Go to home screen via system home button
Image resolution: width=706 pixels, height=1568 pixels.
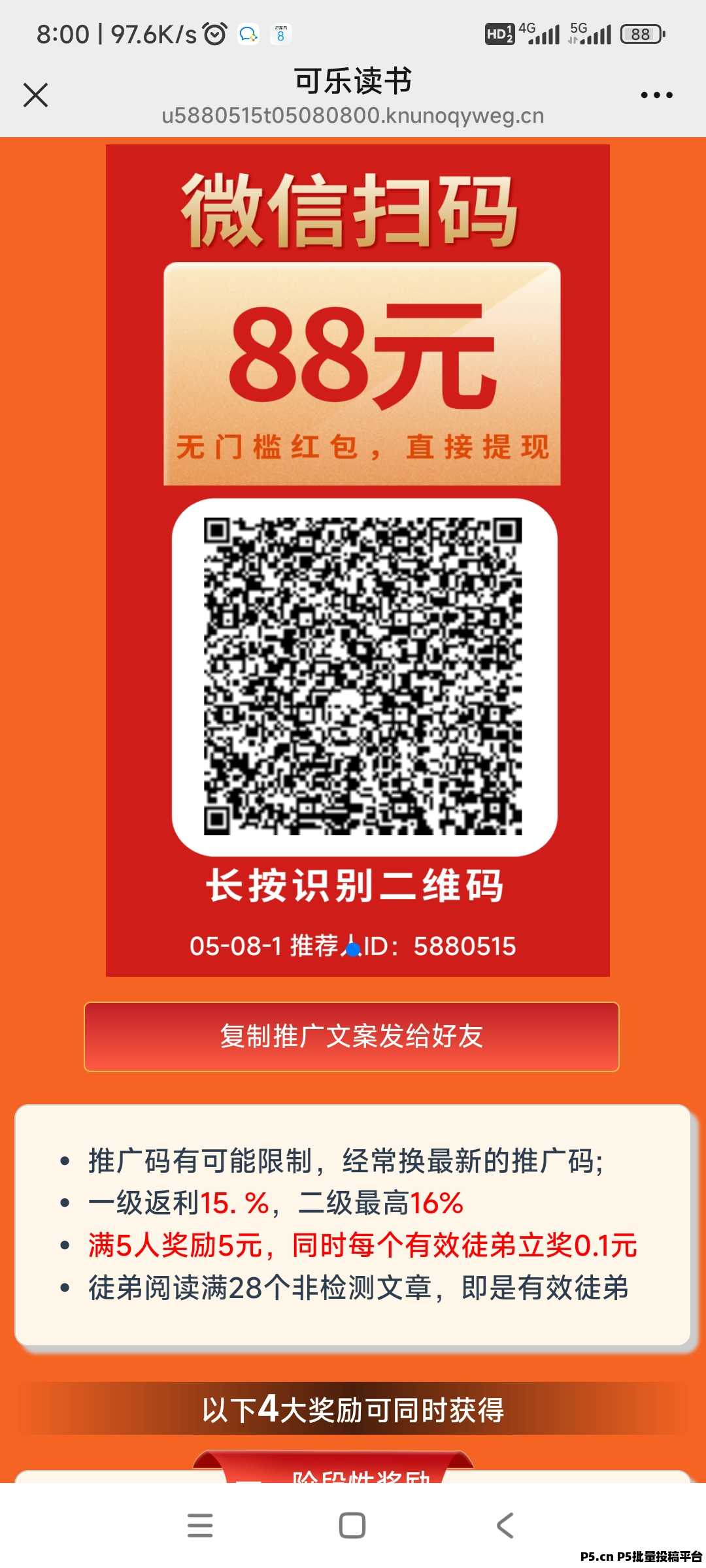352,1526
